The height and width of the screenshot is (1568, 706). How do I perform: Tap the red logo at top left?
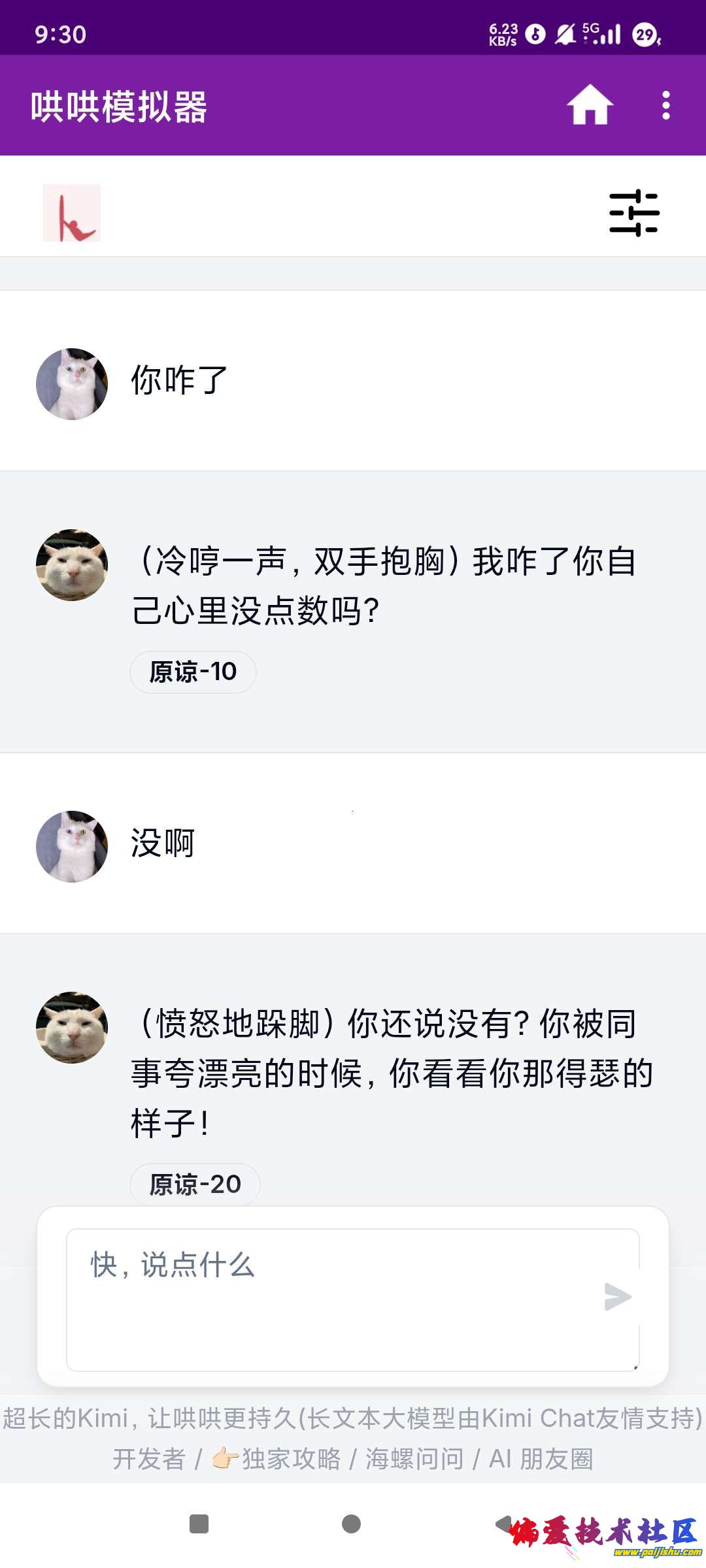click(72, 213)
